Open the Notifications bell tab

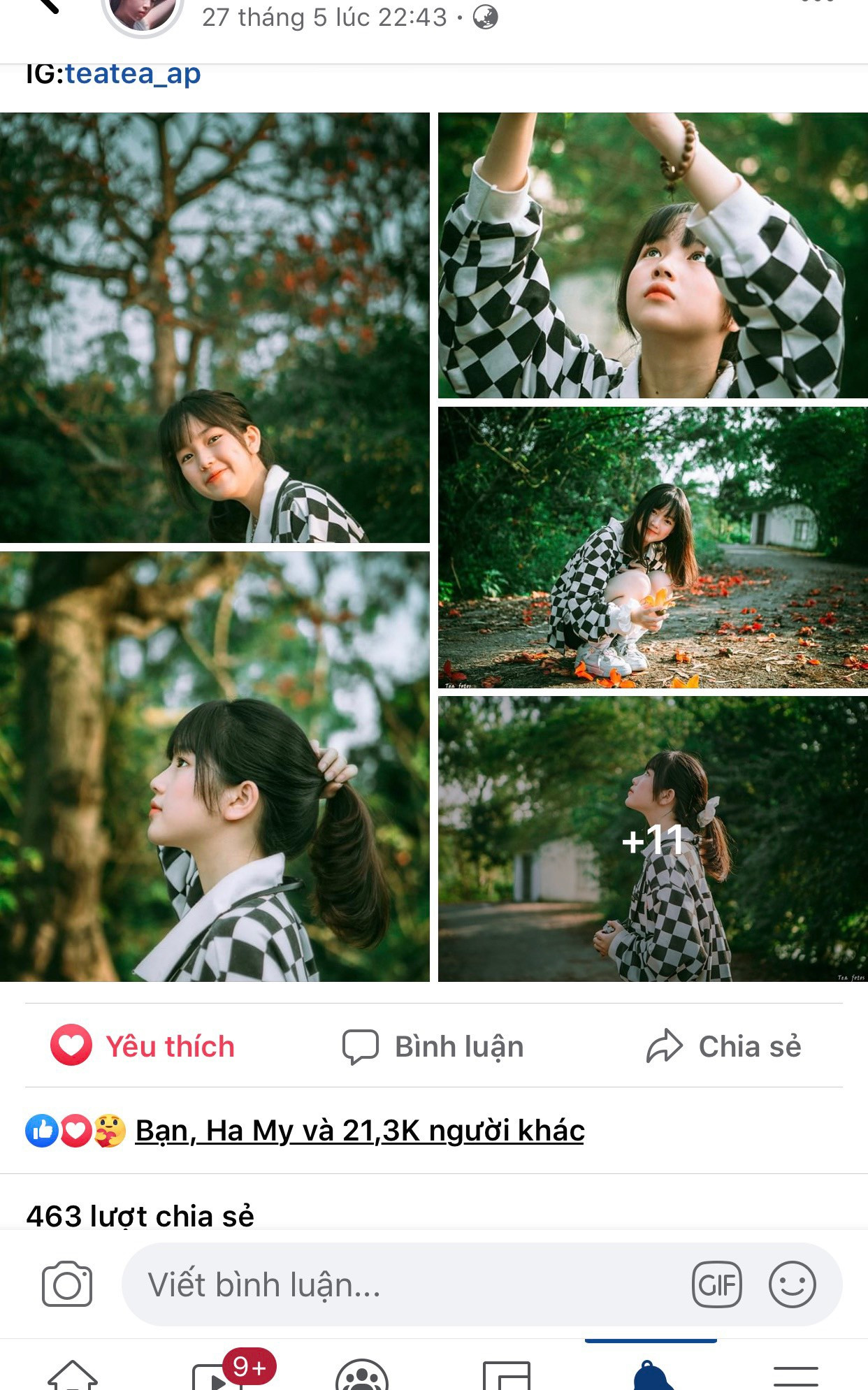click(x=651, y=1375)
